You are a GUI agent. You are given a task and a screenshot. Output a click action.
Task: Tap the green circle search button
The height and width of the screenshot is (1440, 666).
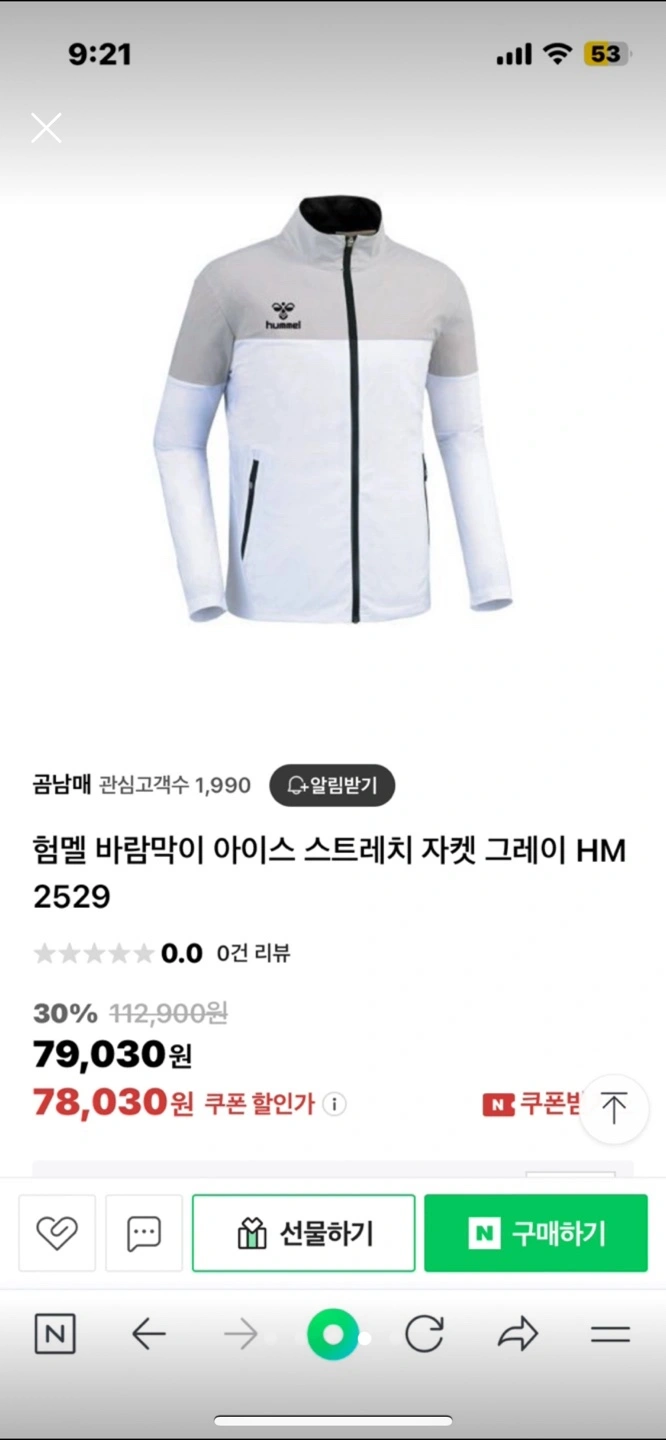pyautogui.click(x=333, y=1335)
